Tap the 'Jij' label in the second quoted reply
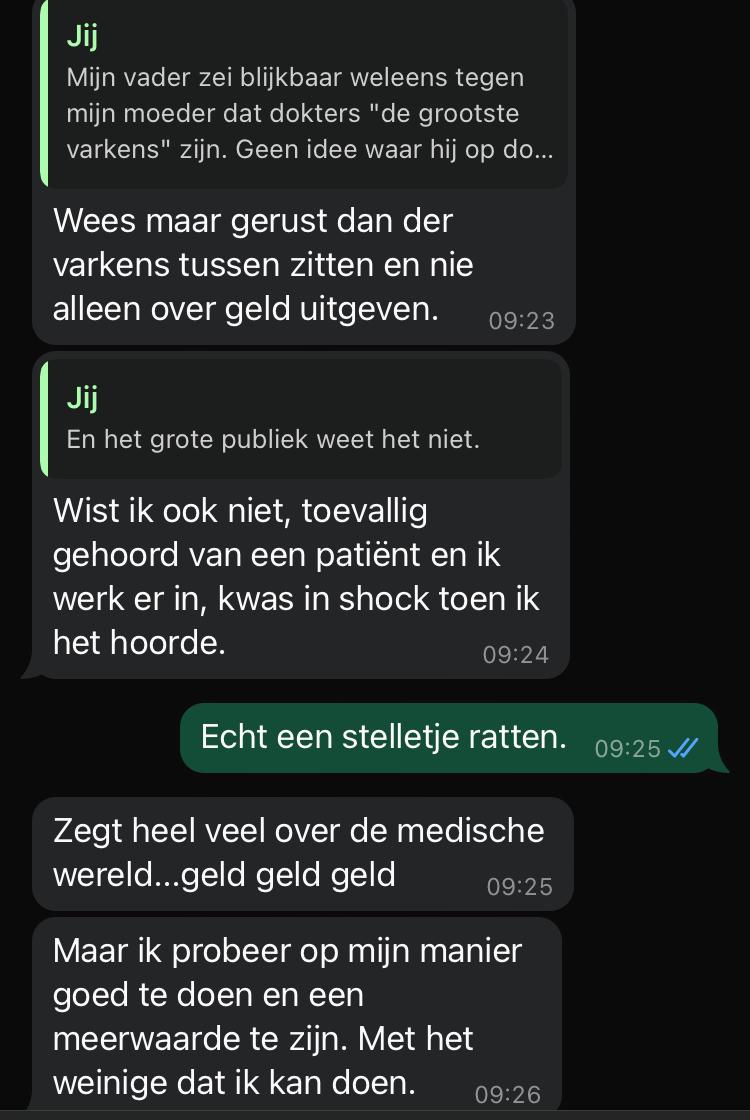This screenshot has width=750, height=1120. (82, 397)
